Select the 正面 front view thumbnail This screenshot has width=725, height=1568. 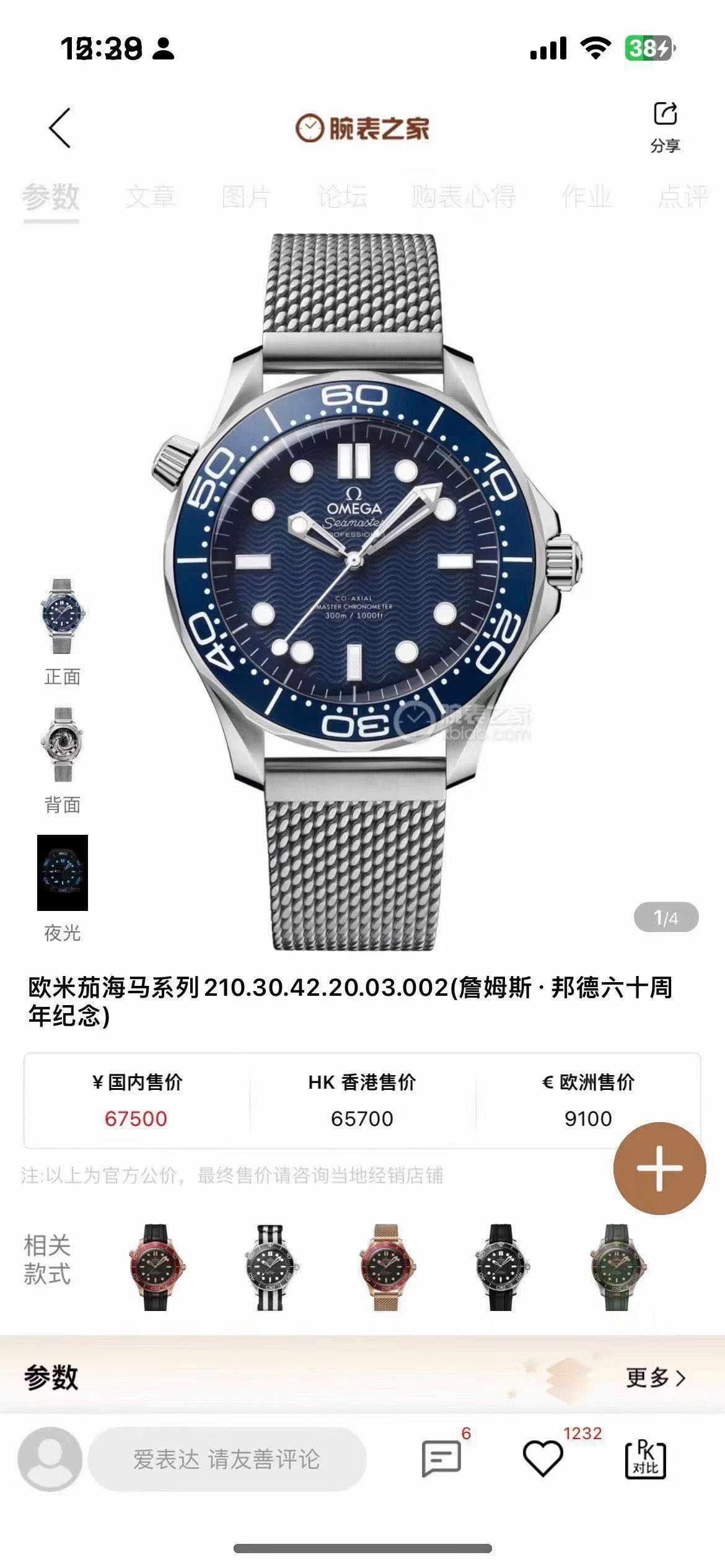[62, 617]
